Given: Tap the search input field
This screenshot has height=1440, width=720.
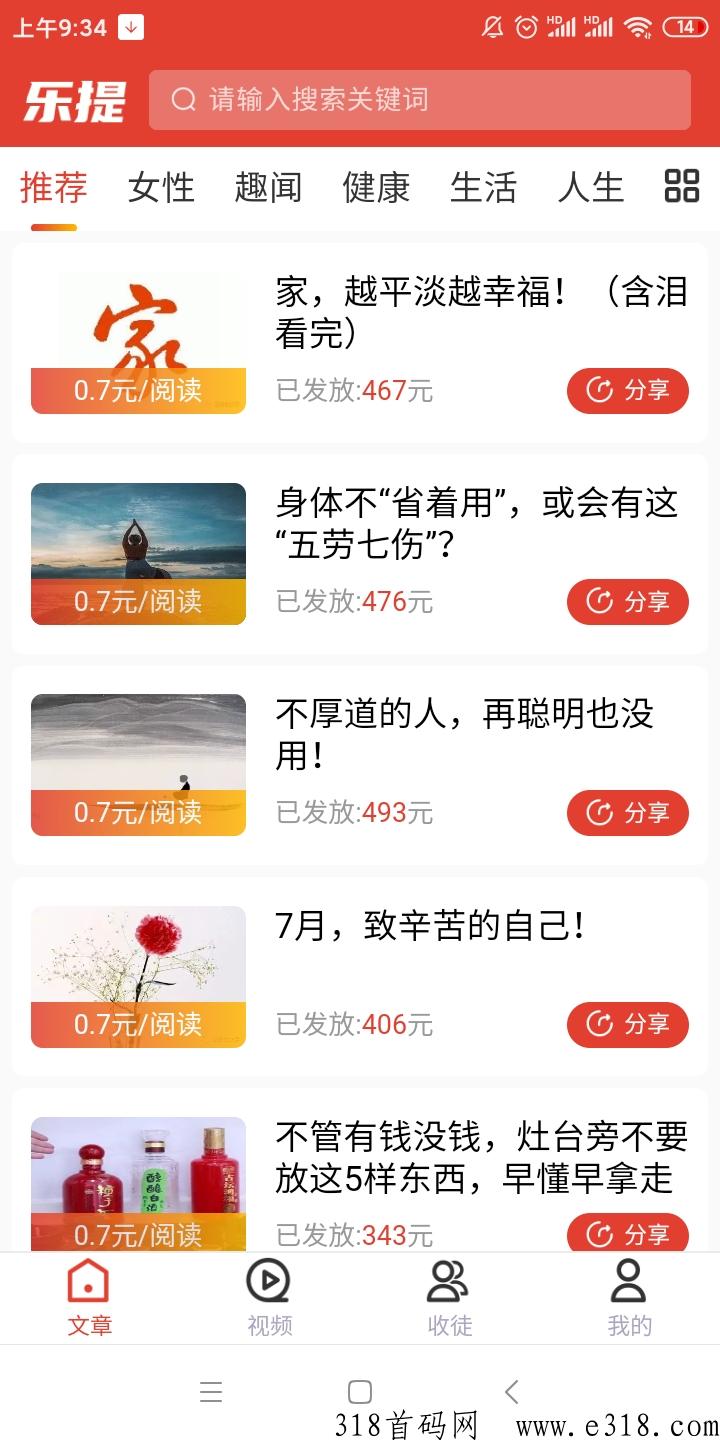Looking at the screenshot, I should [420, 99].
